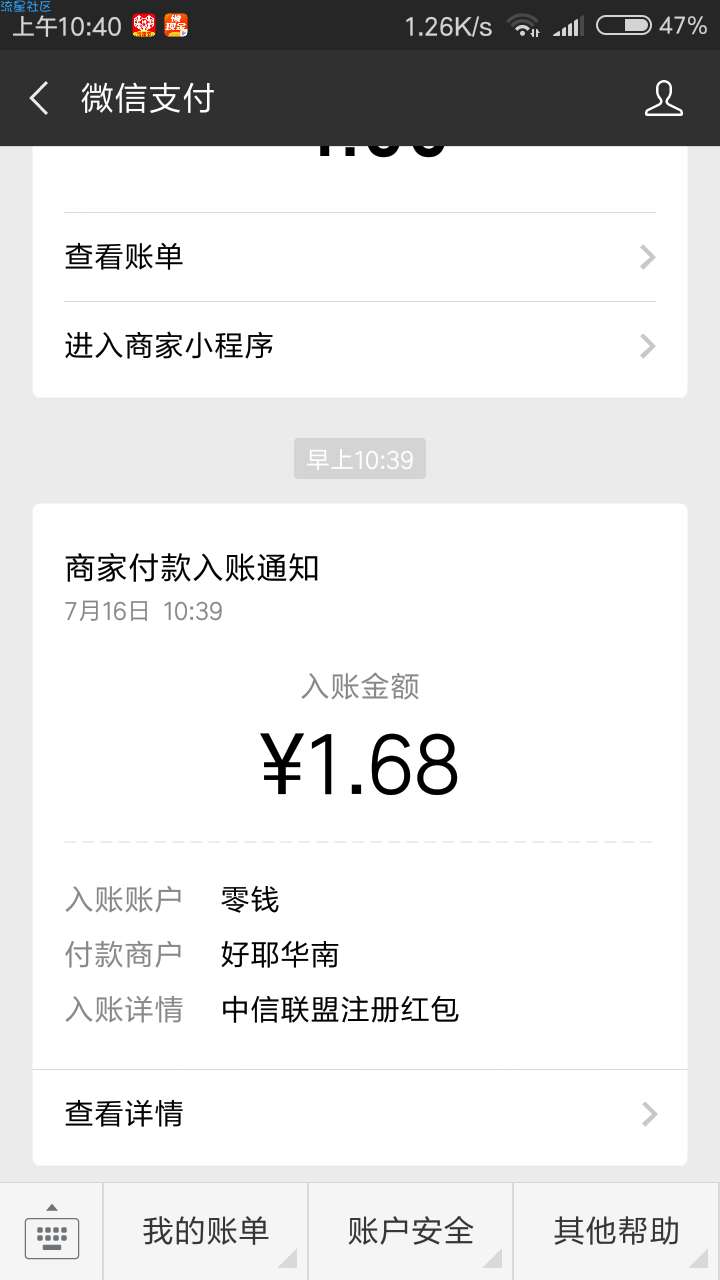Open 查看账单
Screen dimensions: 720x1280
coord(360,257)
